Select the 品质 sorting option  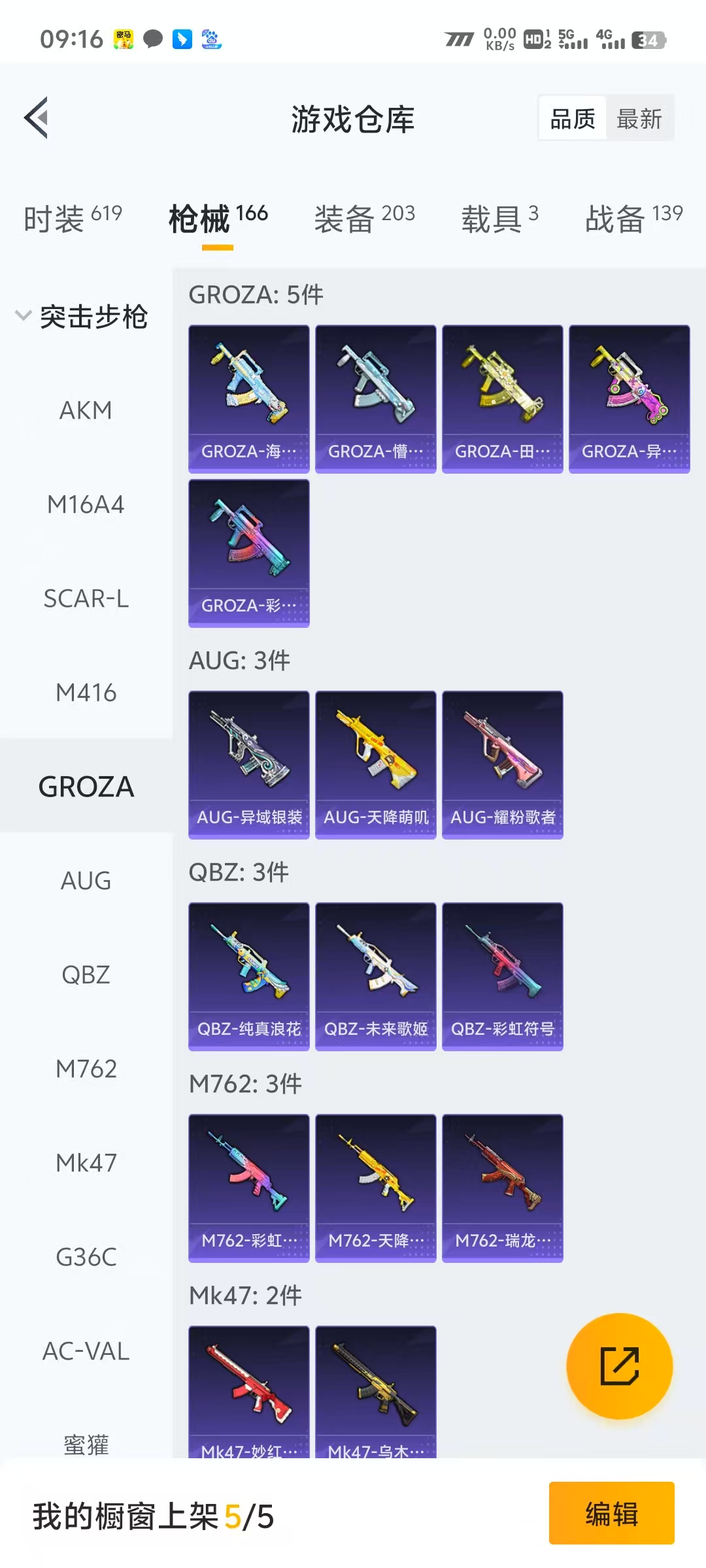tap(573, 119)
